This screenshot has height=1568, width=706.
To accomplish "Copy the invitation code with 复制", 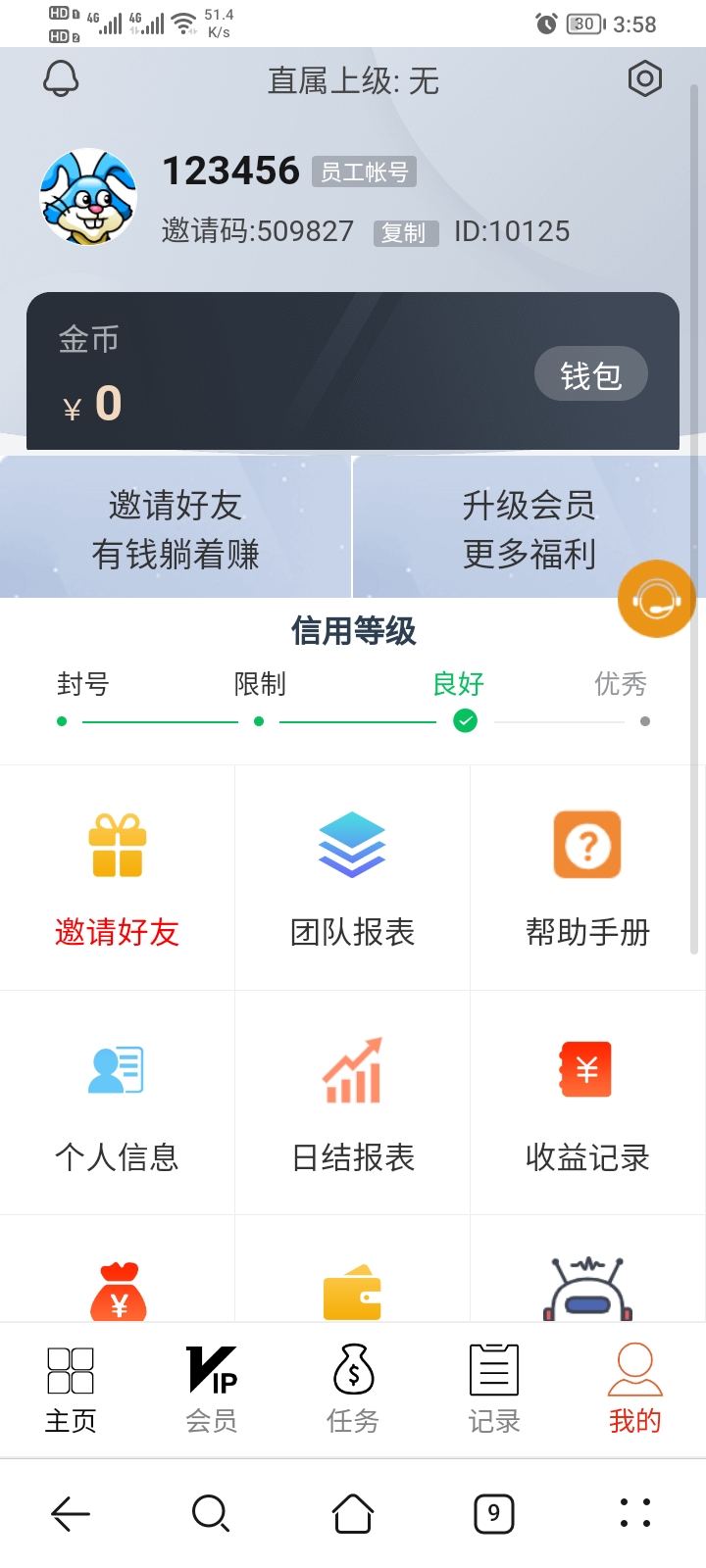I will point(405,233).
